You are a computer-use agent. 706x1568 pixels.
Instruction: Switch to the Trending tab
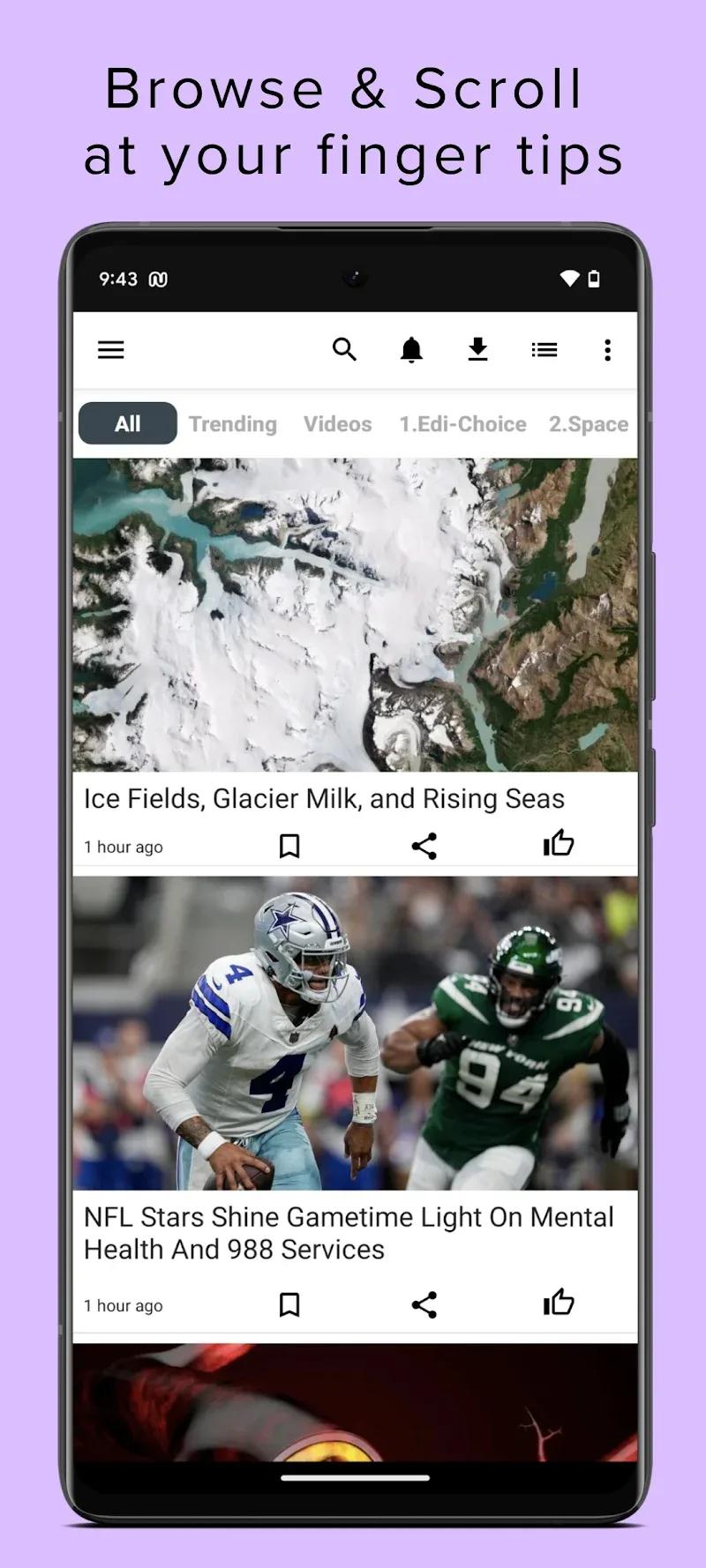point(232,423)
